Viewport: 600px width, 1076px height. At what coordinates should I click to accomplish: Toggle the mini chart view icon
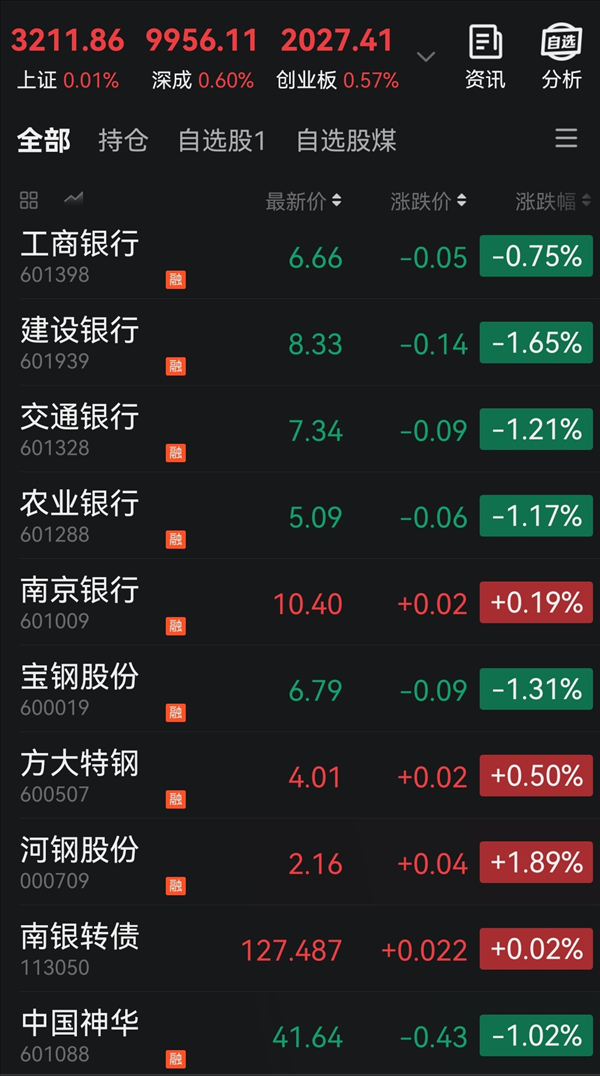tap(73, 200)
